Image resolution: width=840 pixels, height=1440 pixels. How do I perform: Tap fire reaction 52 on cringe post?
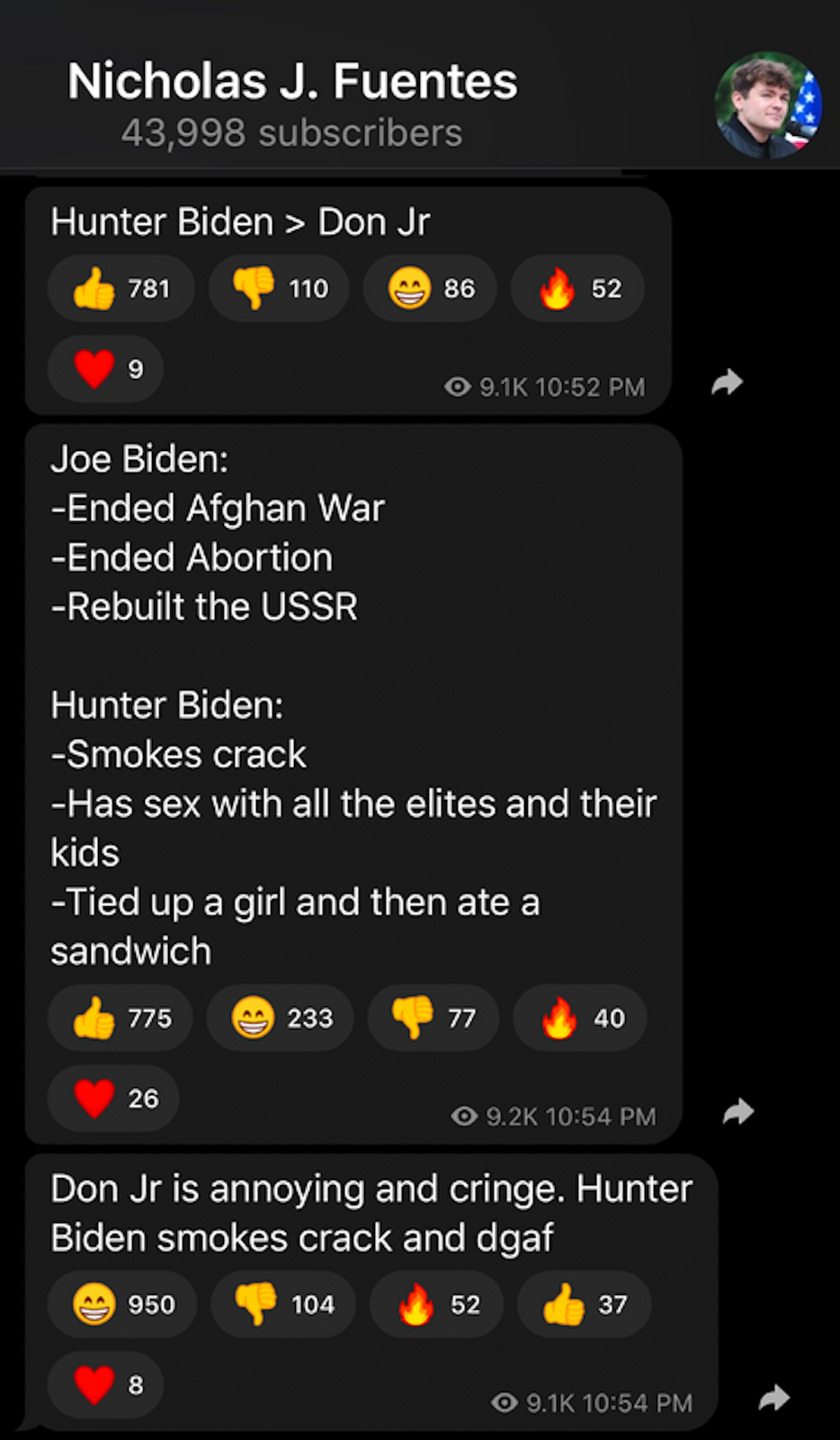[x=437, y=1304]
